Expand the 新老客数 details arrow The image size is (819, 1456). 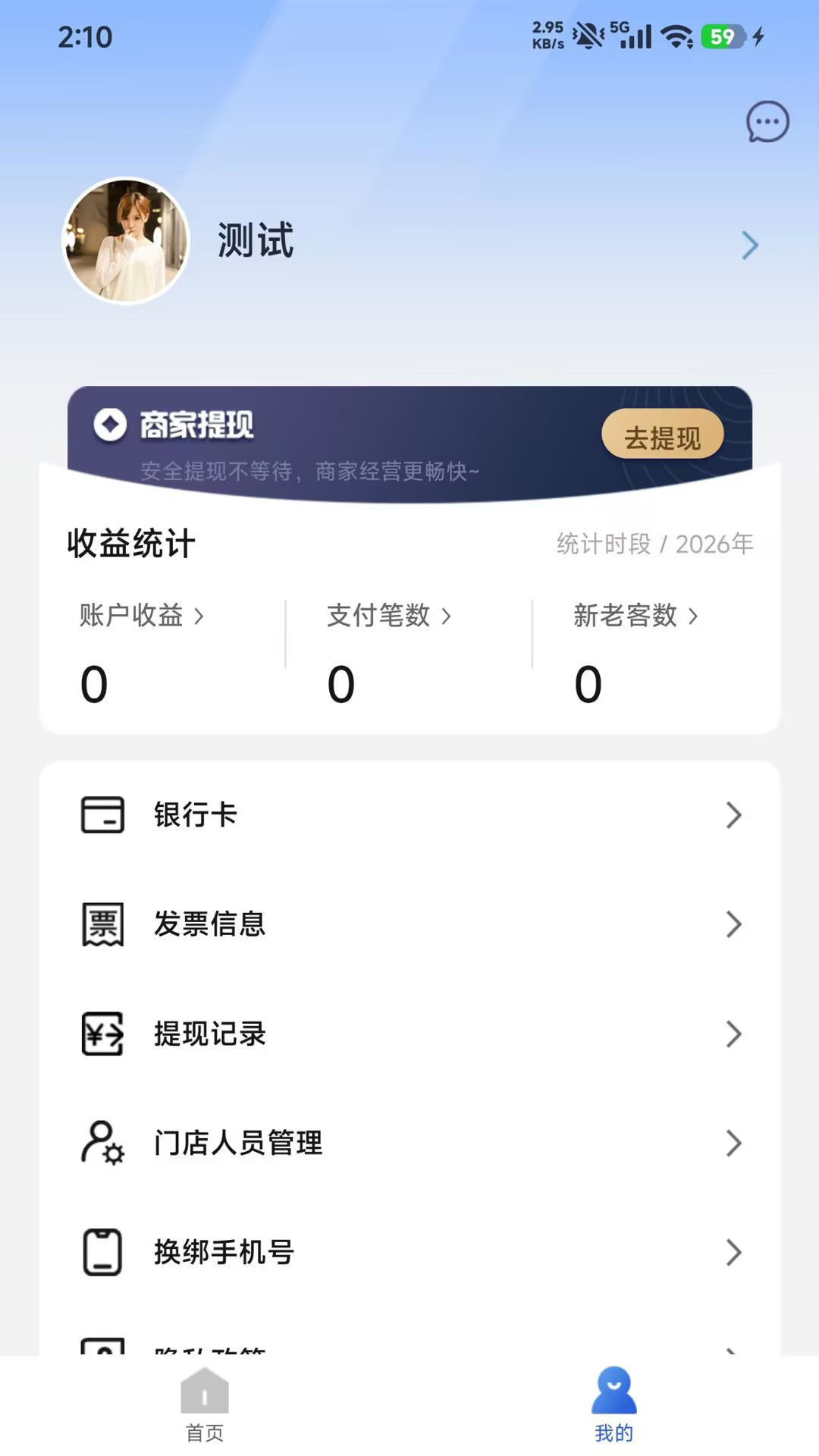click(694, 617)
